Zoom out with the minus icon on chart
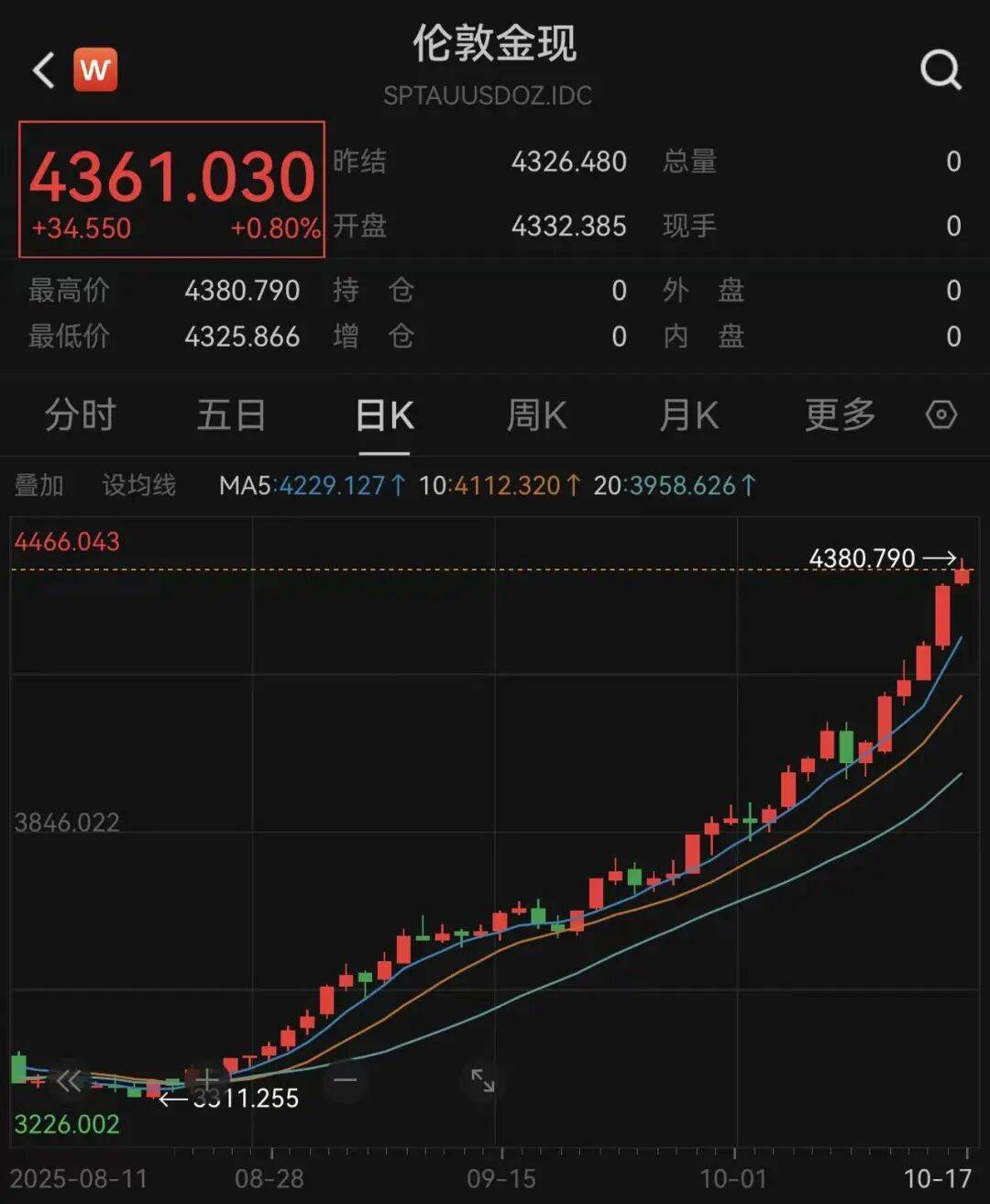 (346, 1082)
